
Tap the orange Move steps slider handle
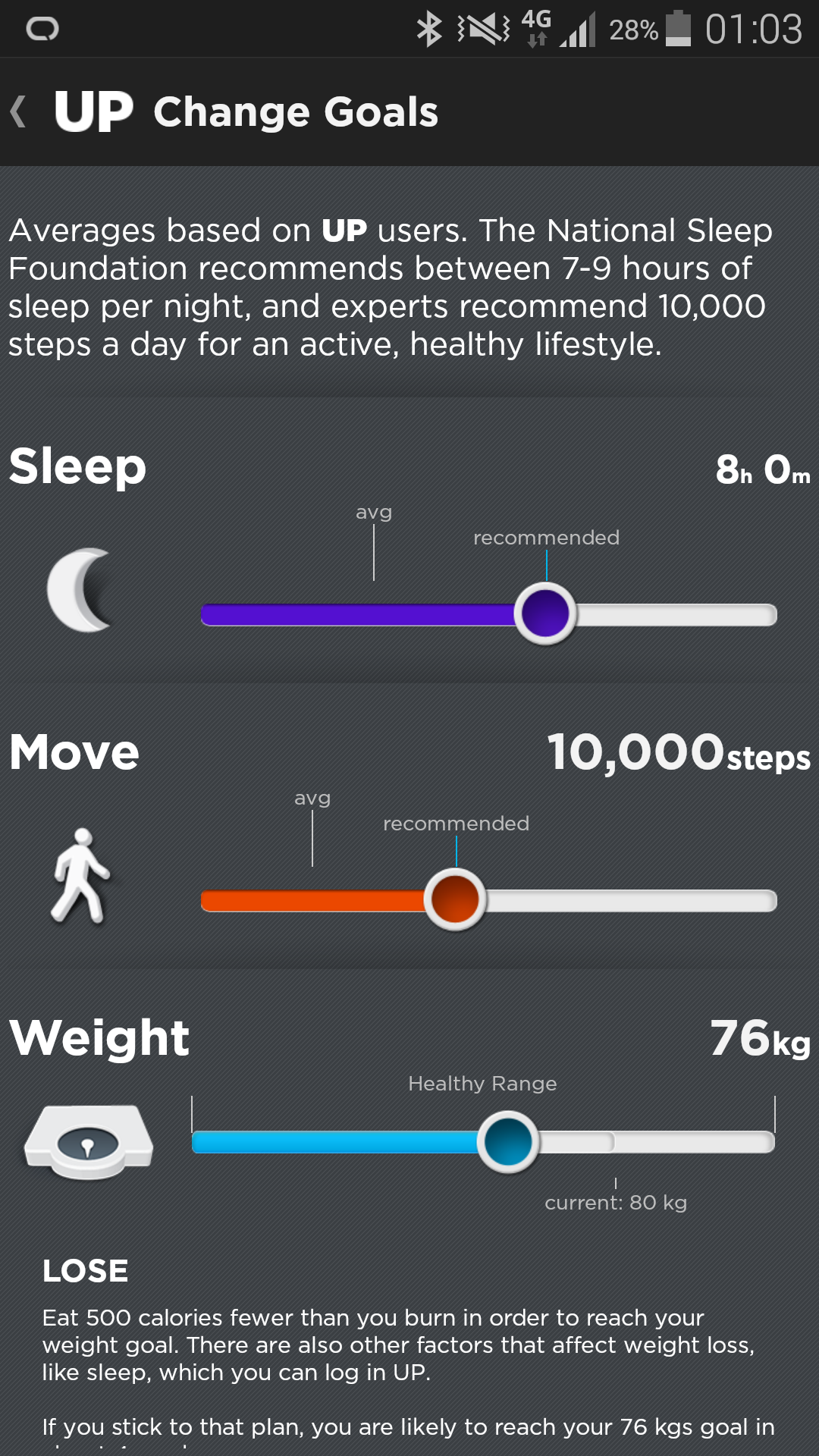(x=455, y=899)
